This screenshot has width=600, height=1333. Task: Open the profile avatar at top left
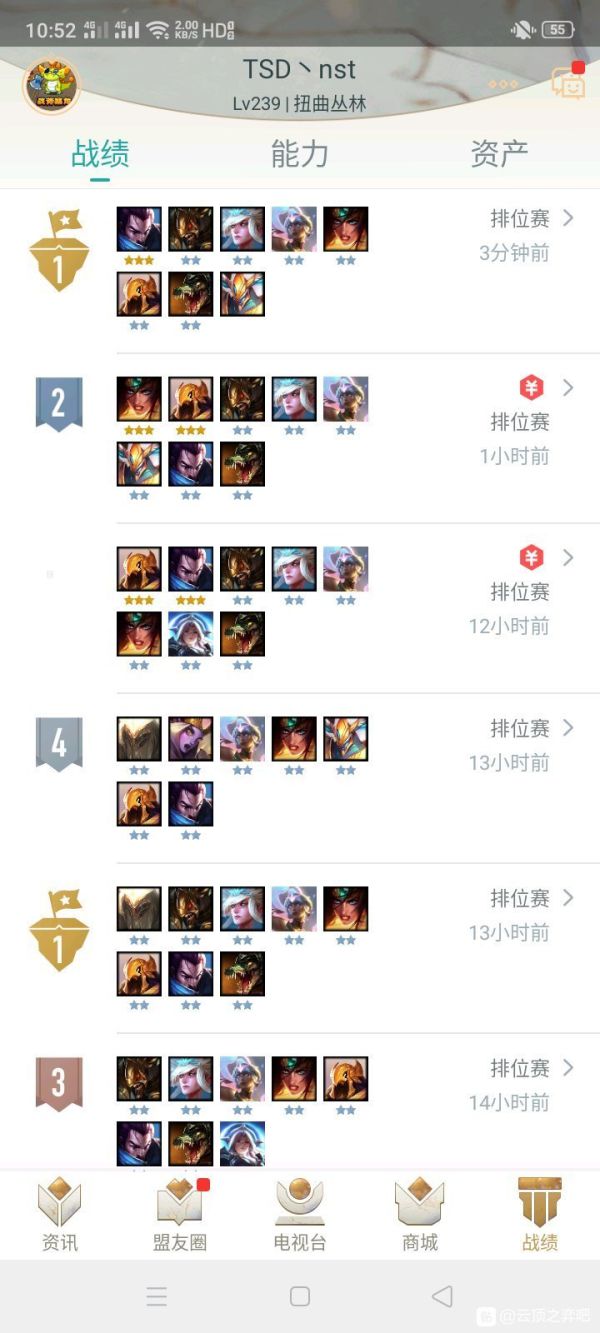coord(51,86)
